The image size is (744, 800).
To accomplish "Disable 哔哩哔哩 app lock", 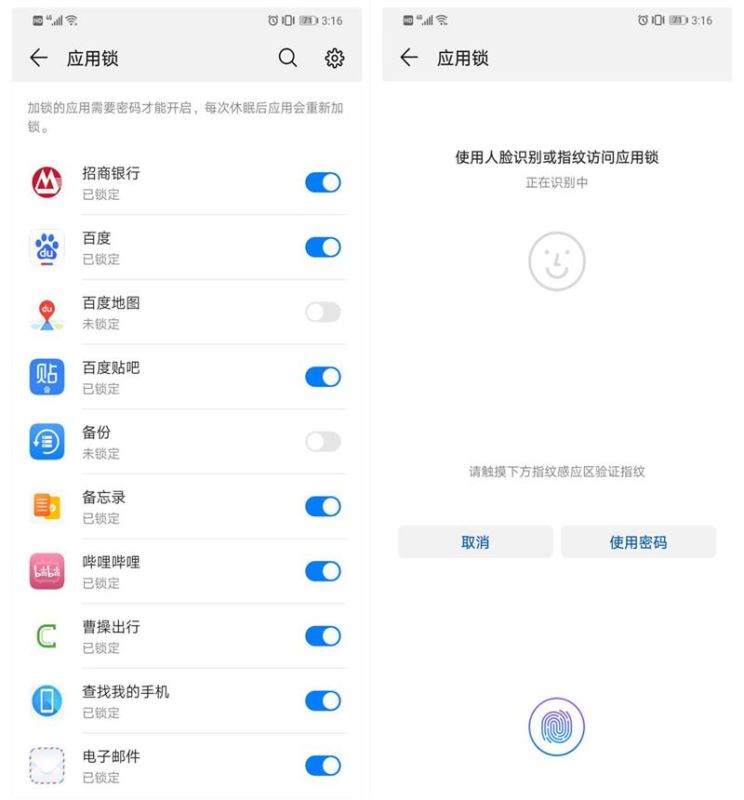I will point(322,571).
